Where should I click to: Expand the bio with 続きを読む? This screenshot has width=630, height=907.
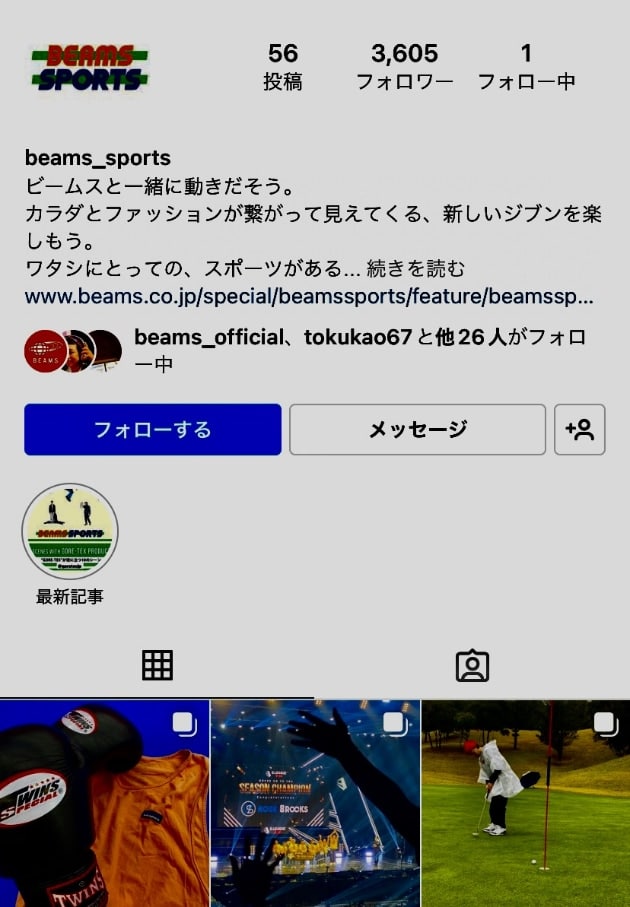(416, 269)
